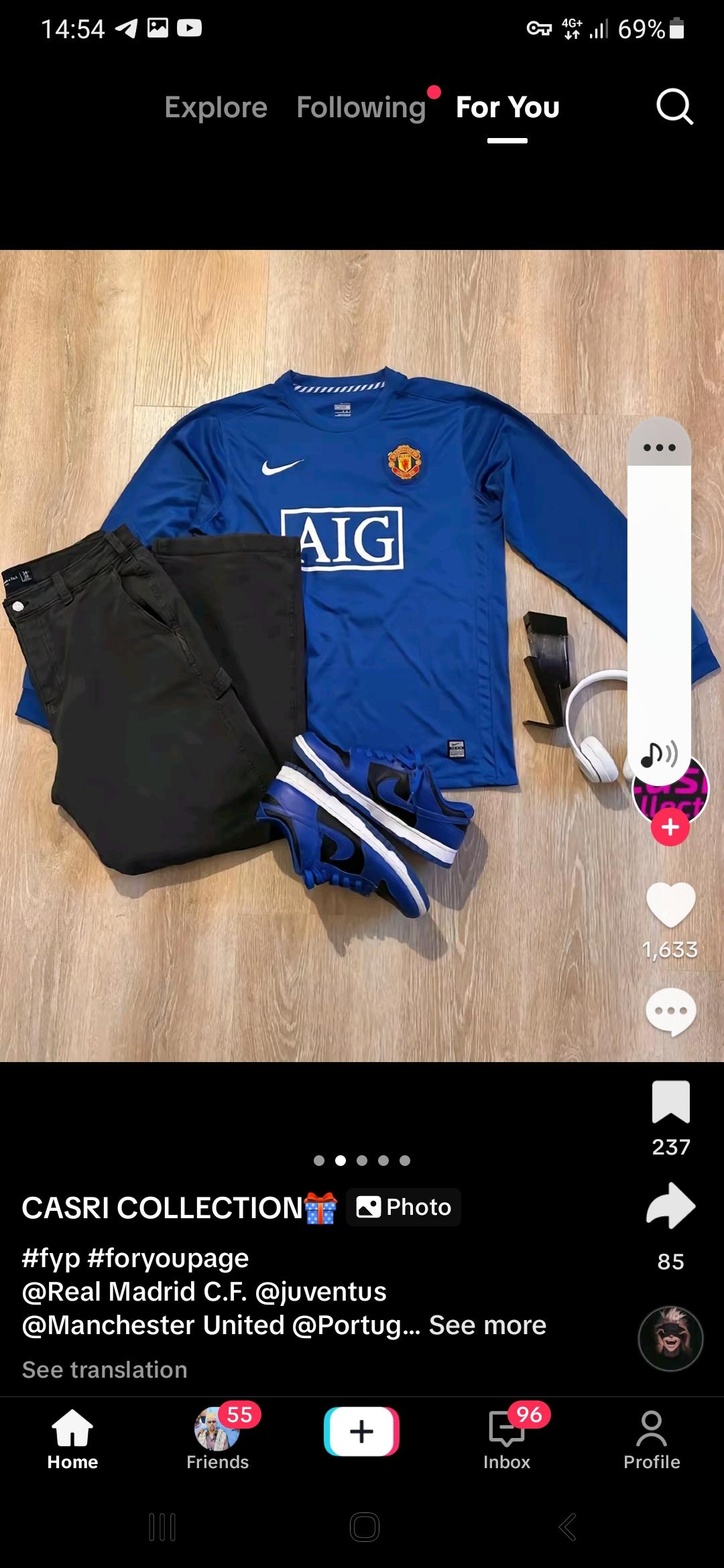Go to the Profile tab
The height and width of the screenshot is (1568, 724).
(652, 1438)
